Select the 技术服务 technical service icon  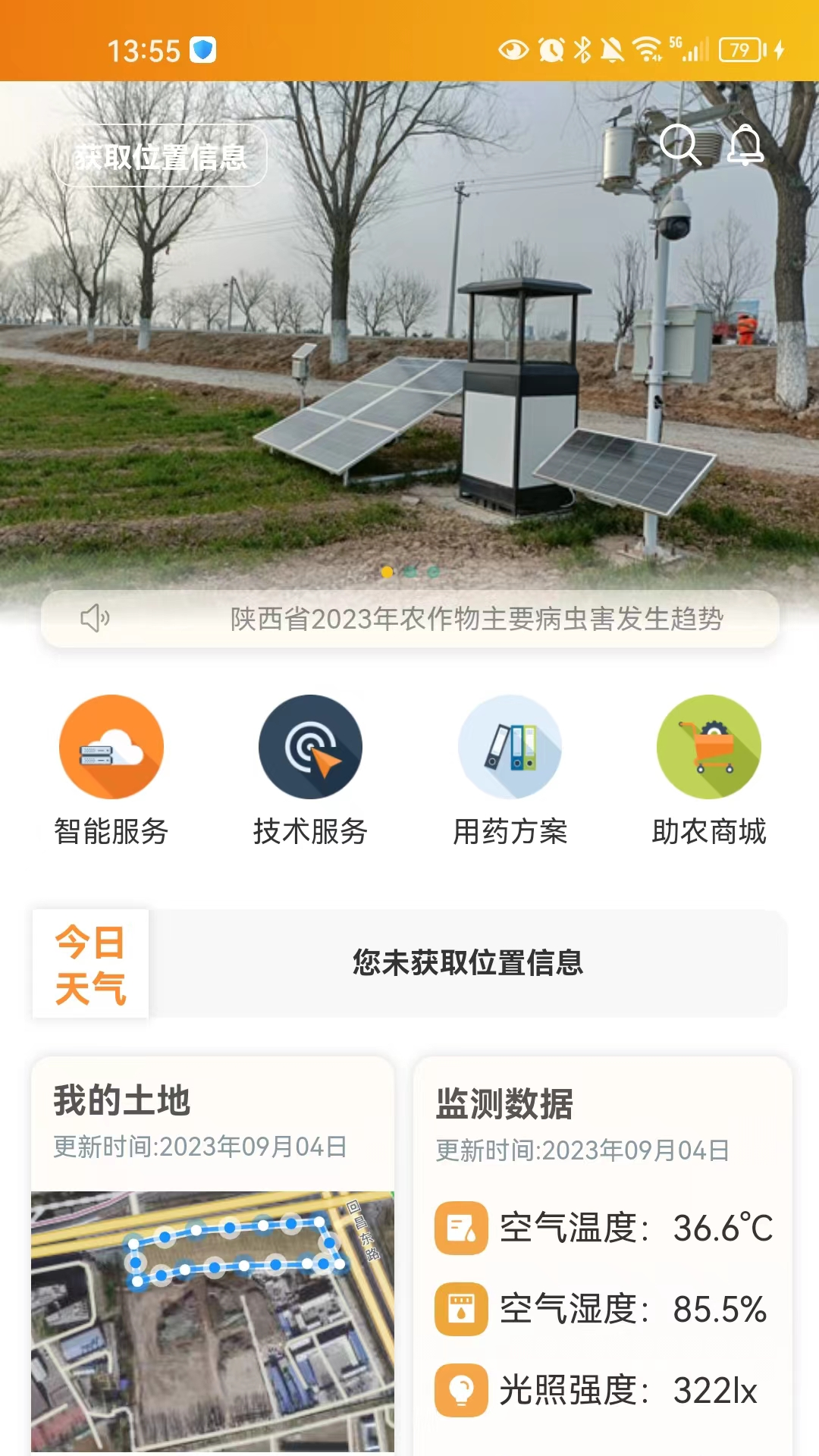(x=309, y=747)
